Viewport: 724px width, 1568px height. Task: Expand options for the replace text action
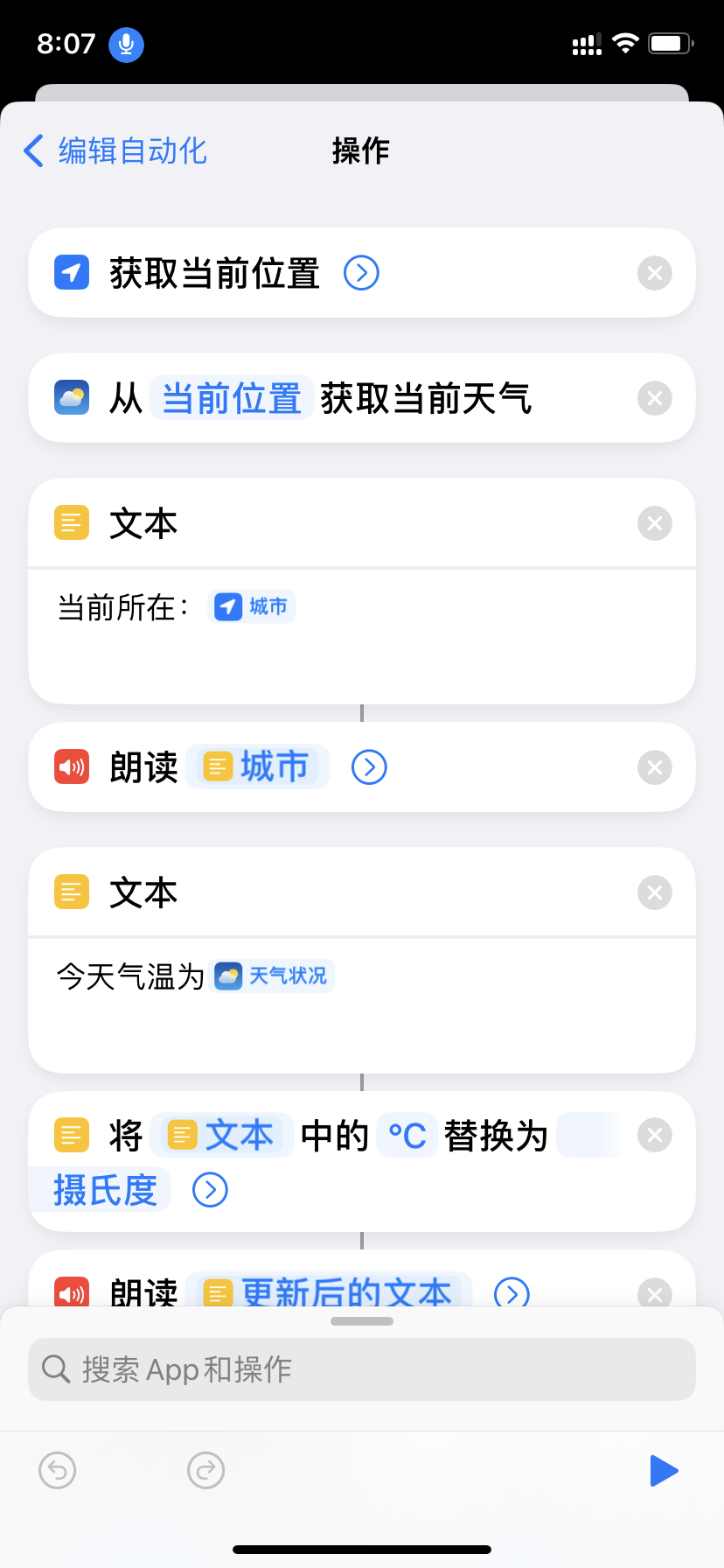click(x=210, y=1190)
